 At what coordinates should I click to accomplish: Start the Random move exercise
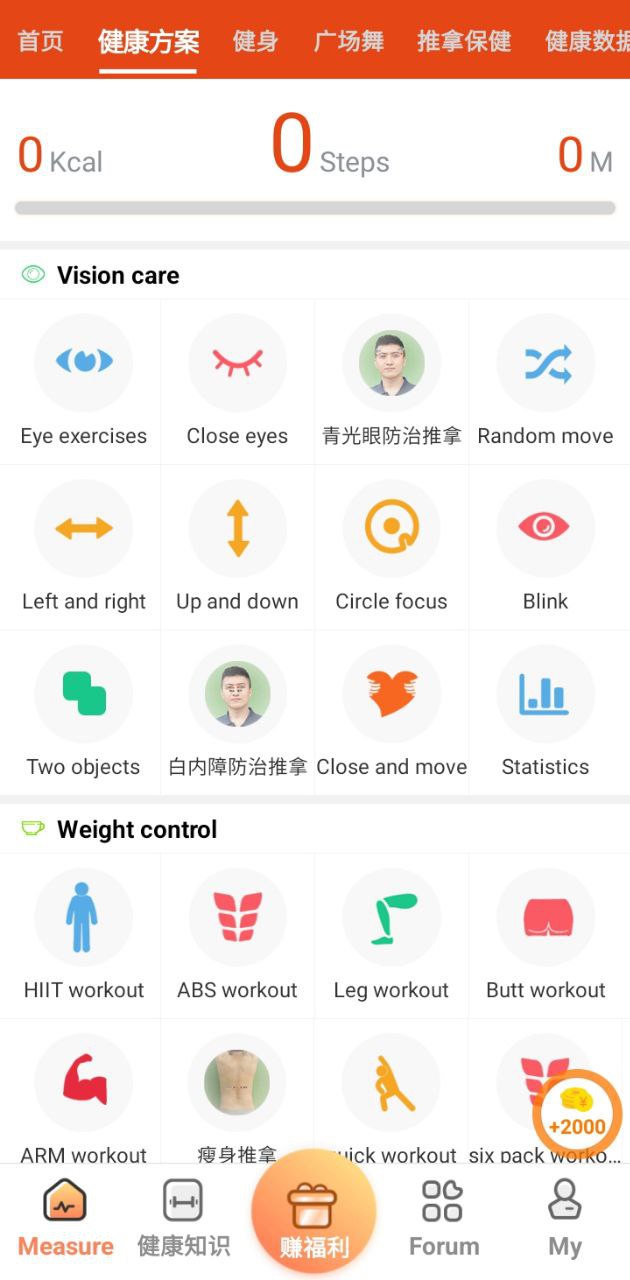546,381
